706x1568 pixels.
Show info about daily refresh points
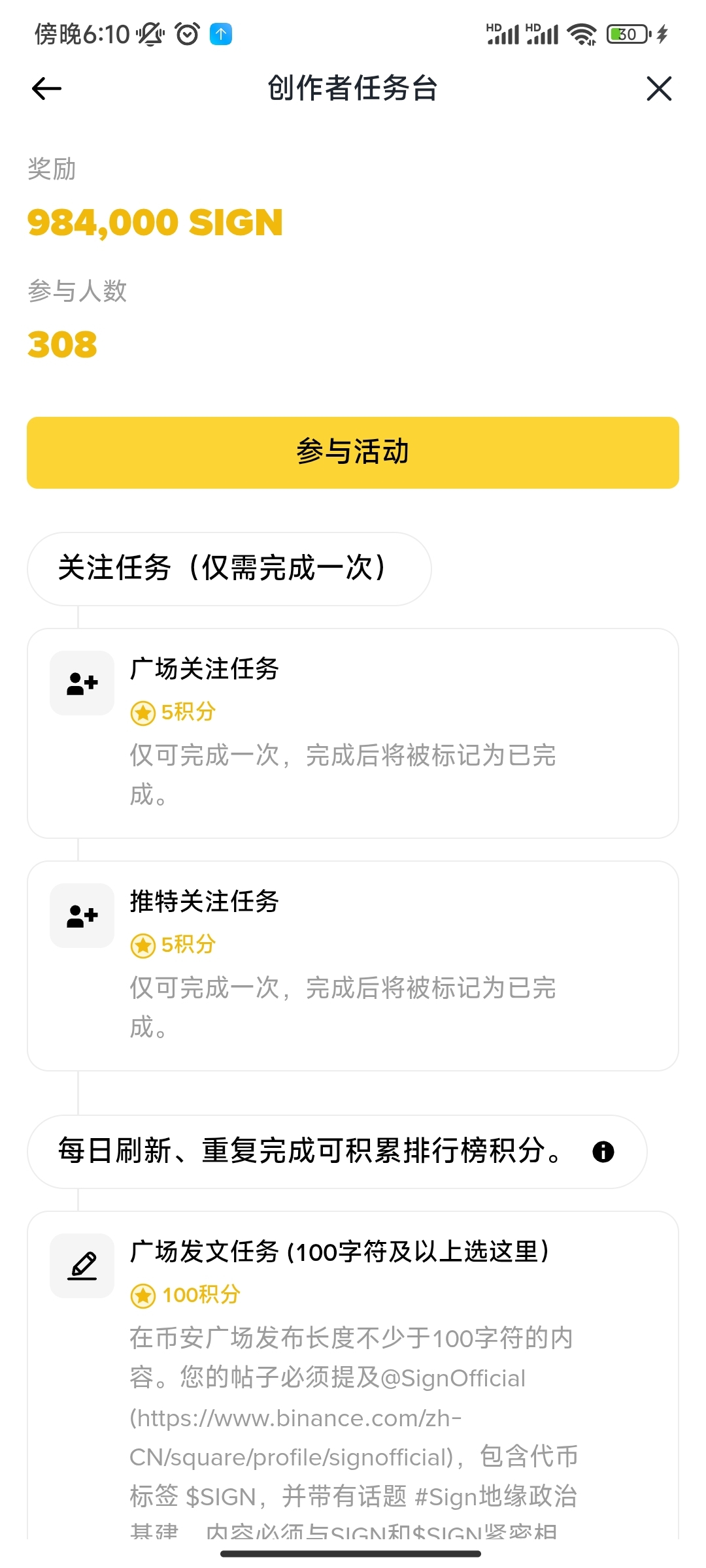point(603,1151)
